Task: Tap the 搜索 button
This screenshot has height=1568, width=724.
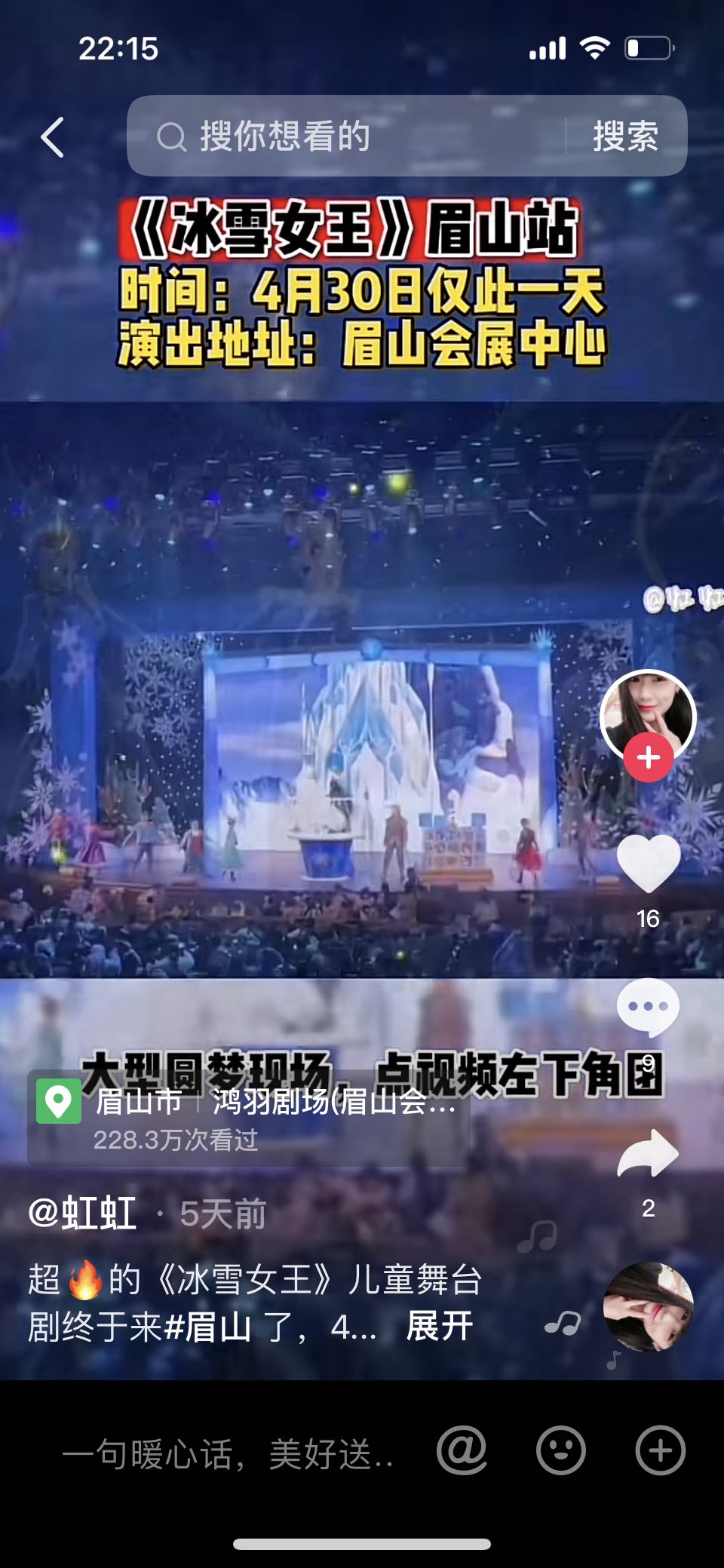Action: 625,137
